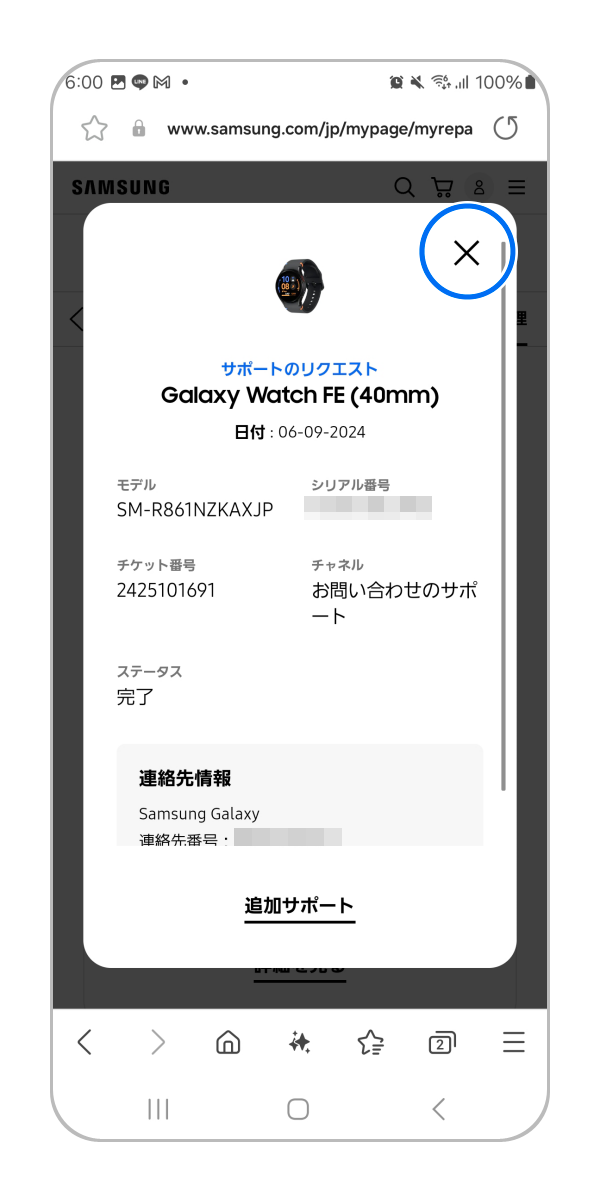This screenshot has width=600, height=1200.
Task: Reload the page in the browser
Action: [x=506, y=128]
